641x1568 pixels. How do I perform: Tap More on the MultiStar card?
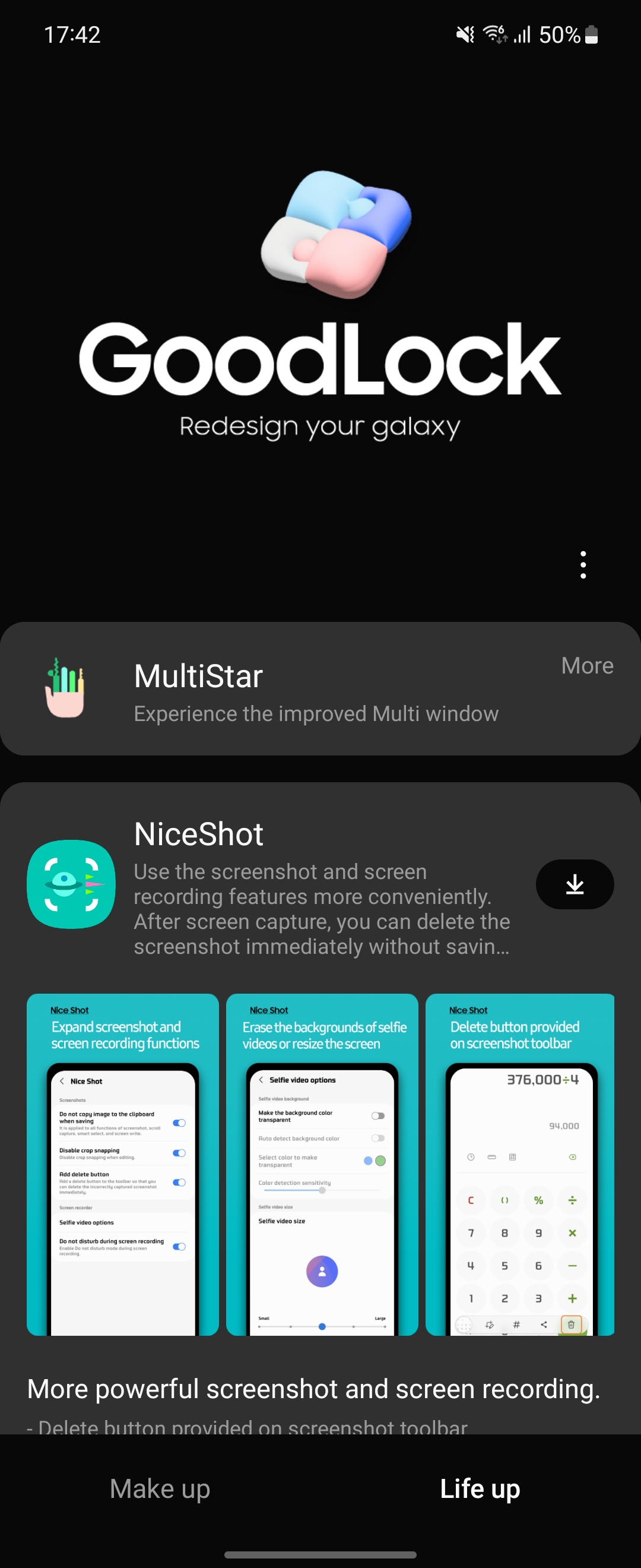[x=587, y=665]
